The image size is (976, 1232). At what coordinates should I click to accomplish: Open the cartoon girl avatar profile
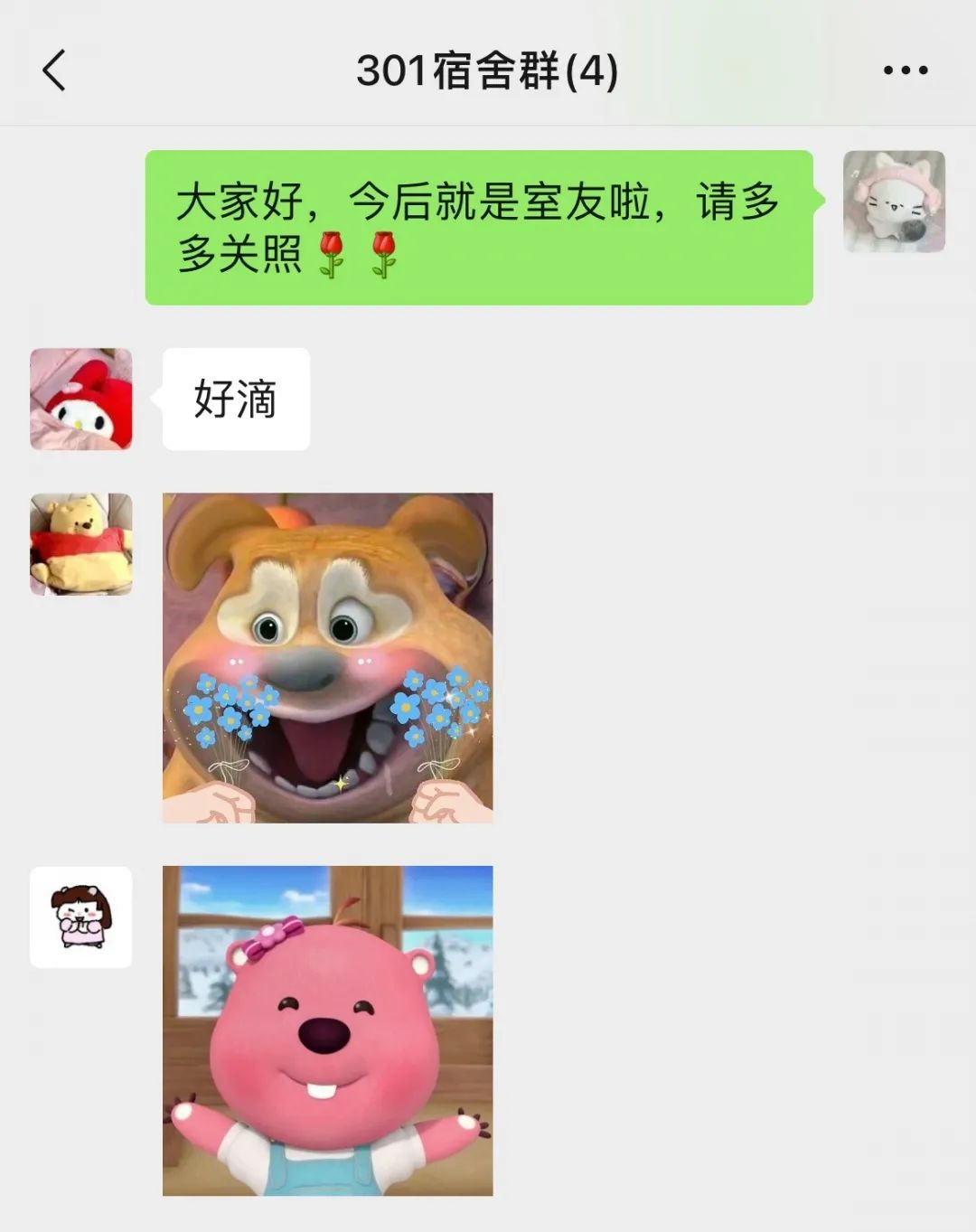[81, 917]
